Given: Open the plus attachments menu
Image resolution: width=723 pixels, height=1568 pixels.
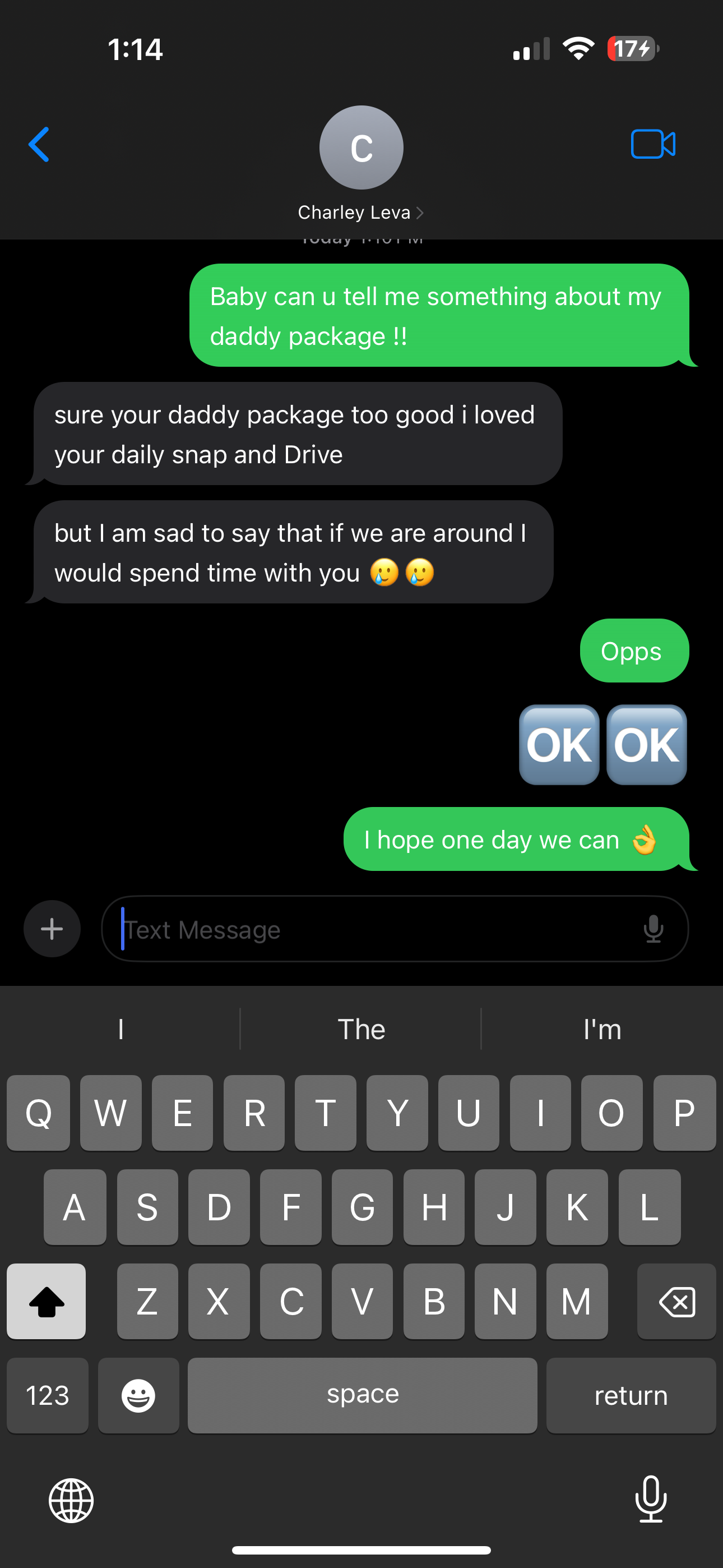Looking at the screenshot, I should (52, 928).
